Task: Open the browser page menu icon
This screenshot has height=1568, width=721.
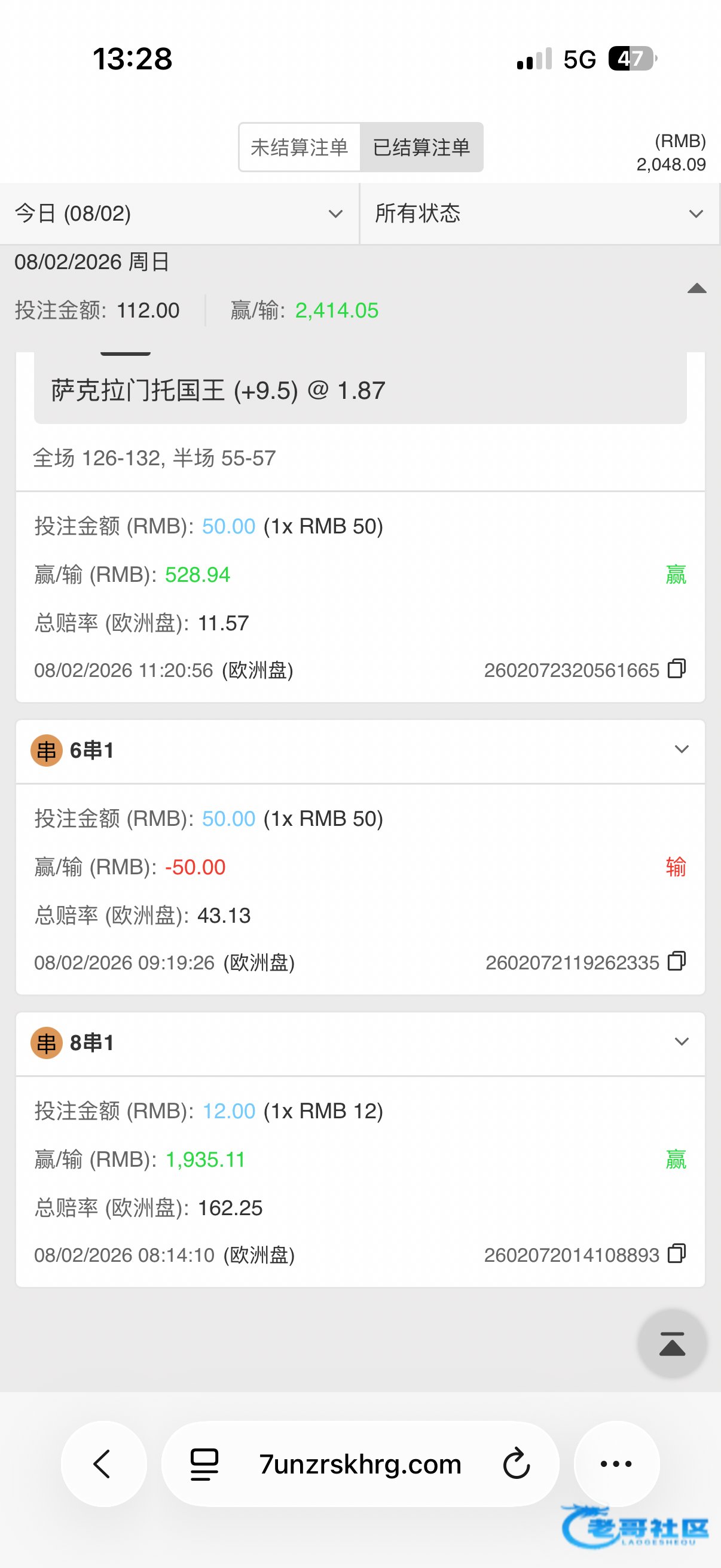Action: click(204, 1463)
